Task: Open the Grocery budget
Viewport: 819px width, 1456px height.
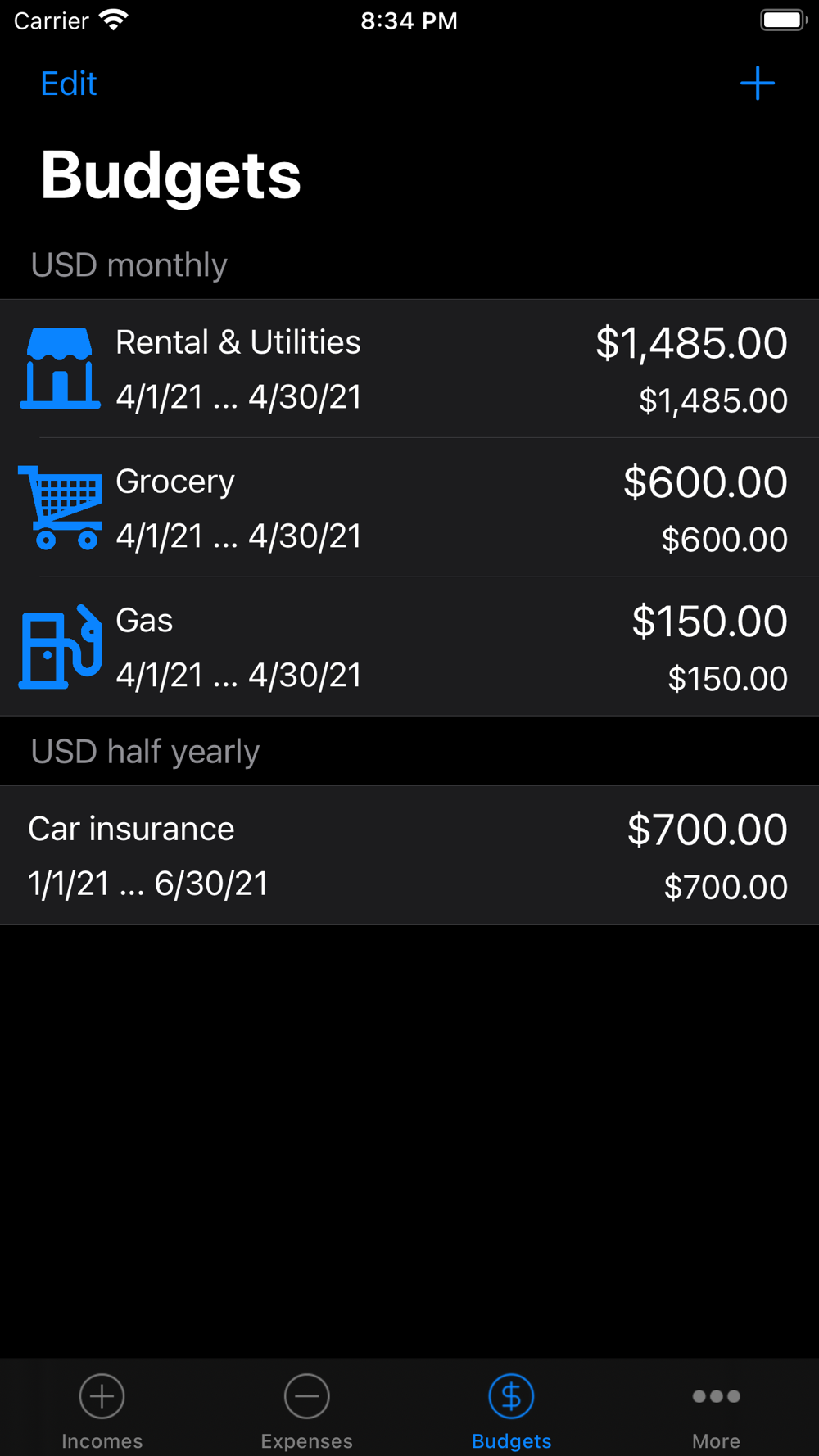Action: pos(409,508)
